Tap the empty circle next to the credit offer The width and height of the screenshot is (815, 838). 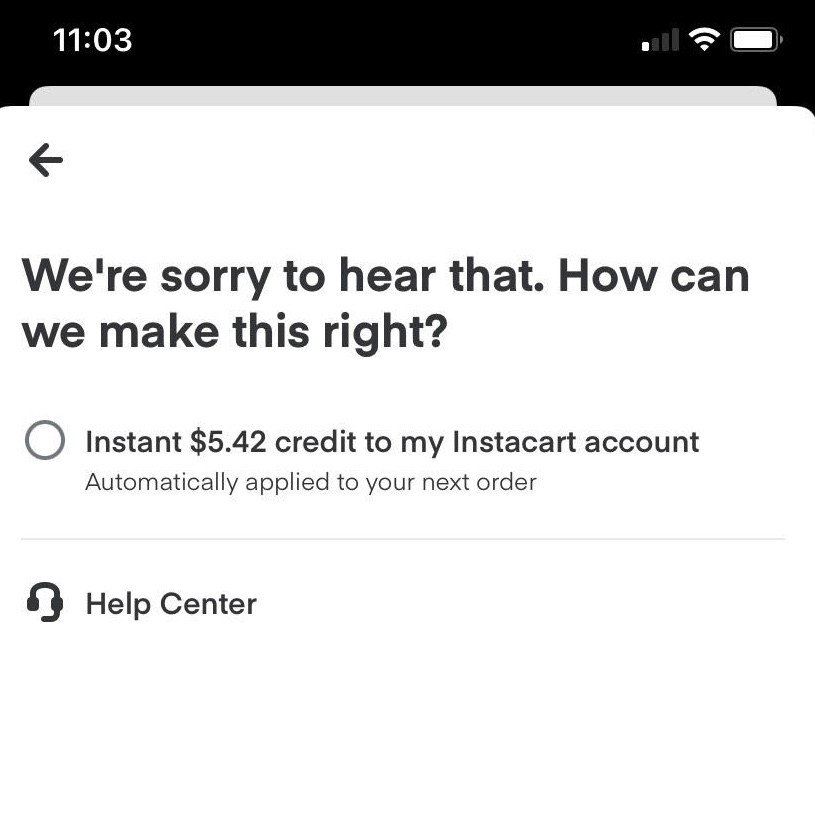pos(45,440)
